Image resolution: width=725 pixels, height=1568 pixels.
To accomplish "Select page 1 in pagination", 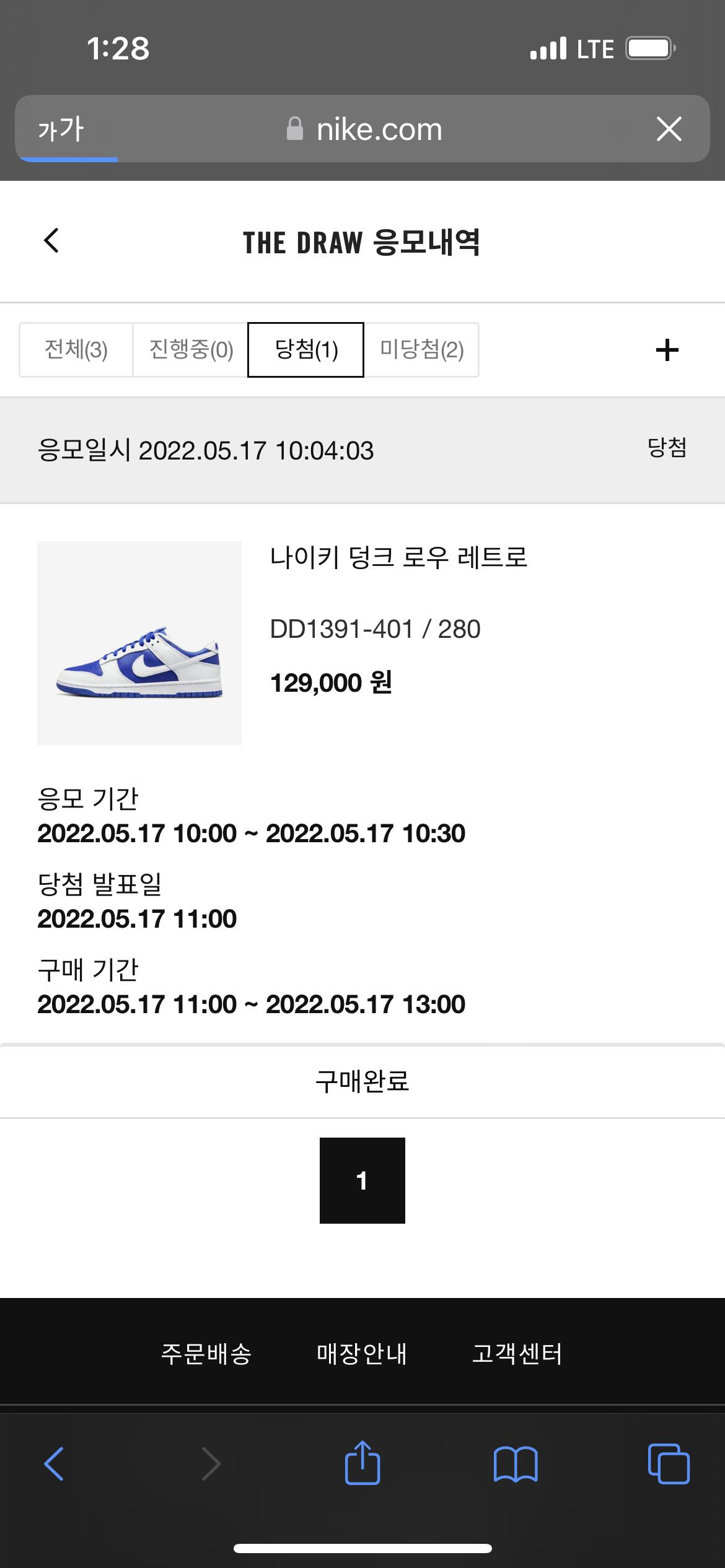I will pyautogui.click(x=362, y=1180).
